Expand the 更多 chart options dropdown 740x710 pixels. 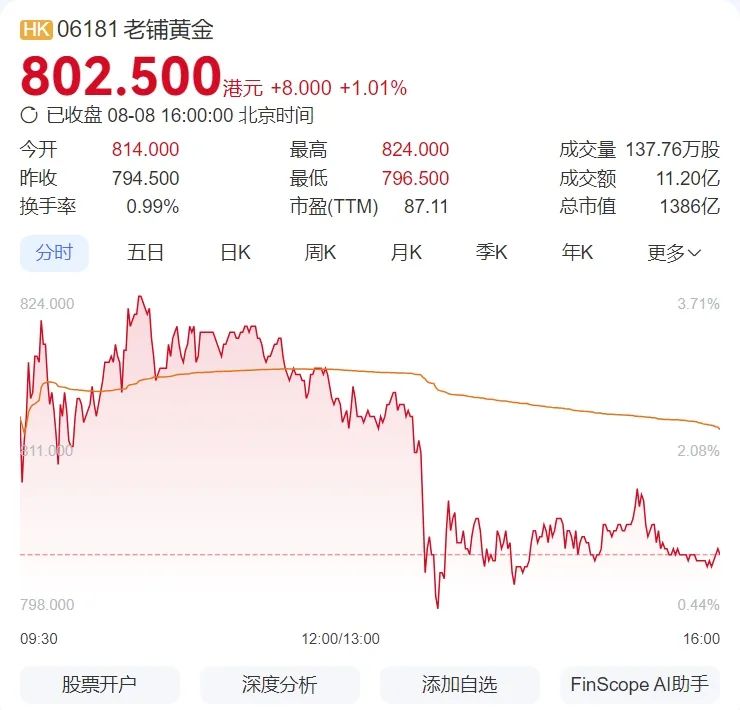(674, 253)
